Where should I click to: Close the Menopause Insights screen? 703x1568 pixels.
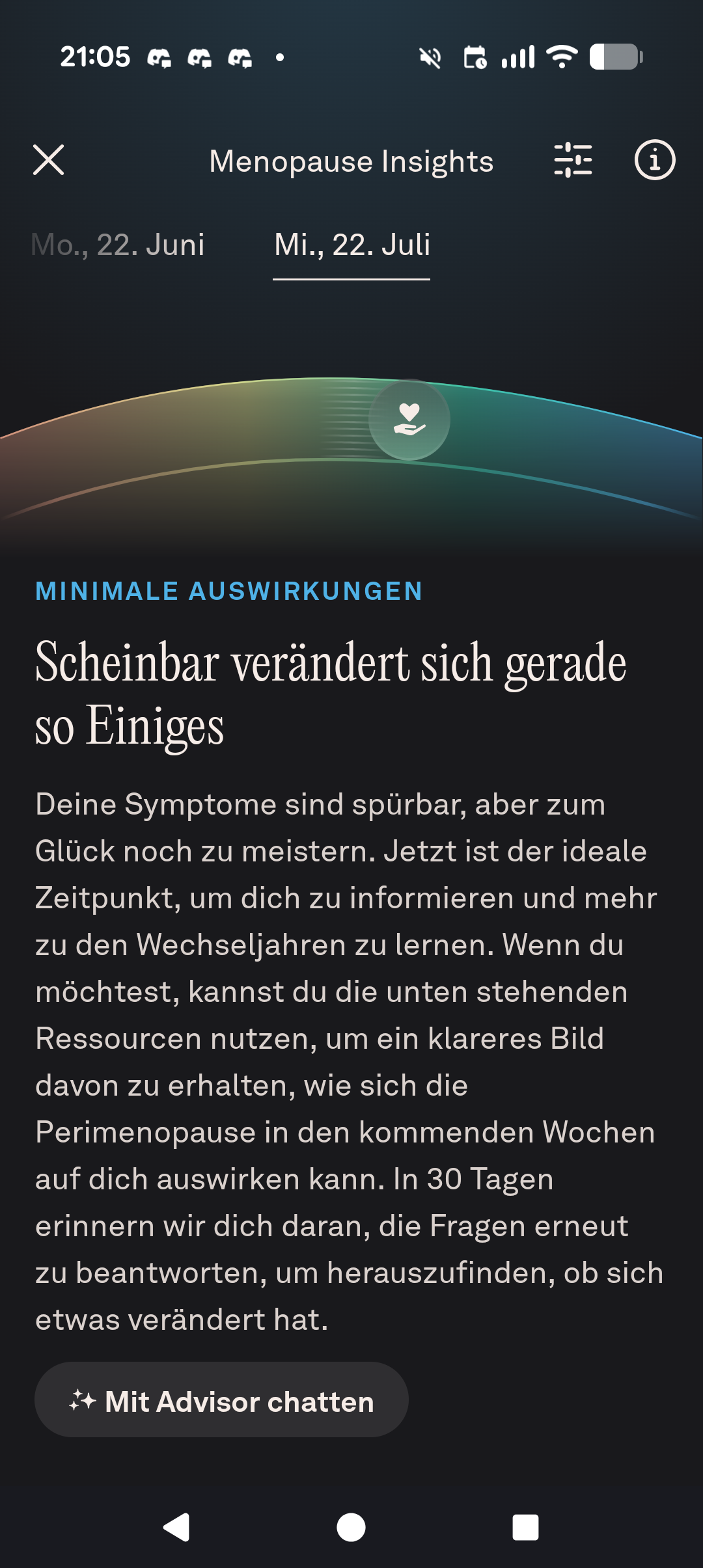tap(49, 160)
